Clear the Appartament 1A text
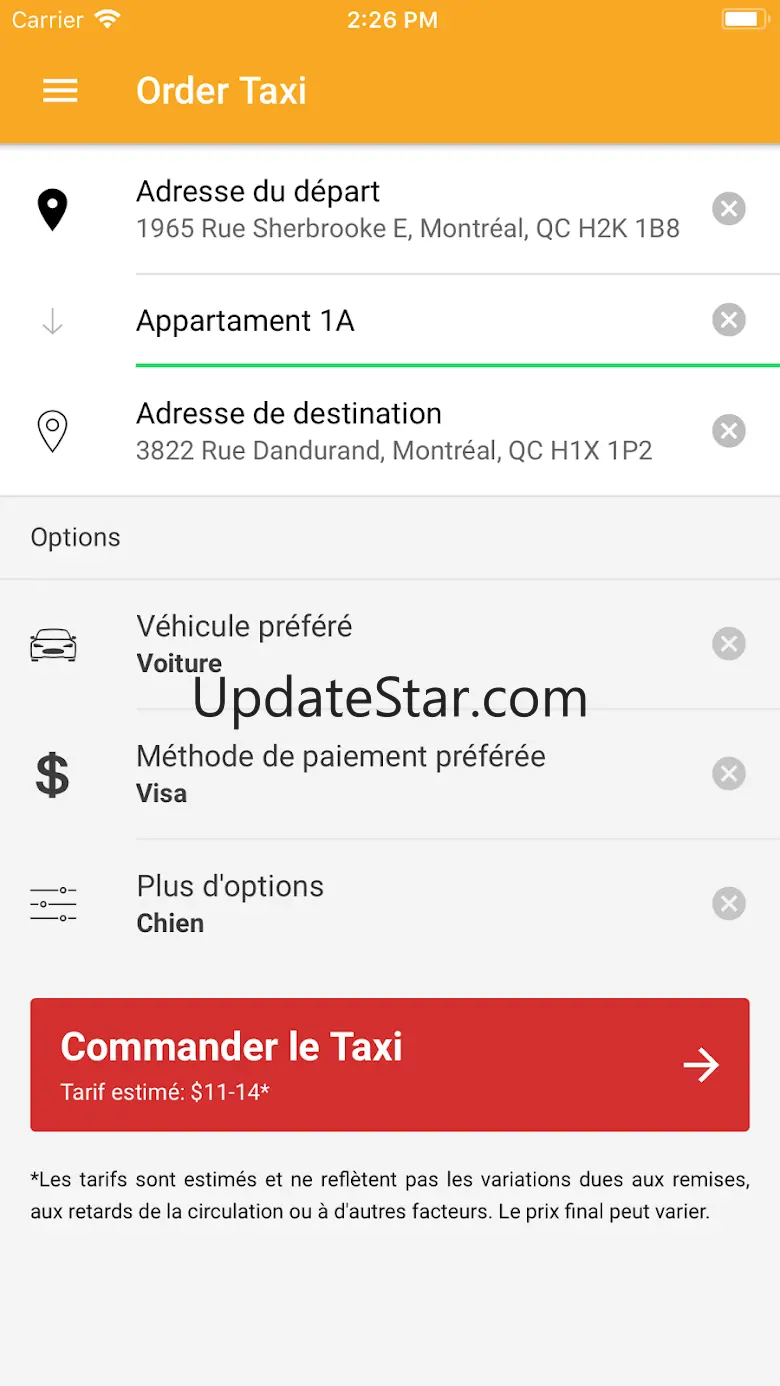 [729, 320]
